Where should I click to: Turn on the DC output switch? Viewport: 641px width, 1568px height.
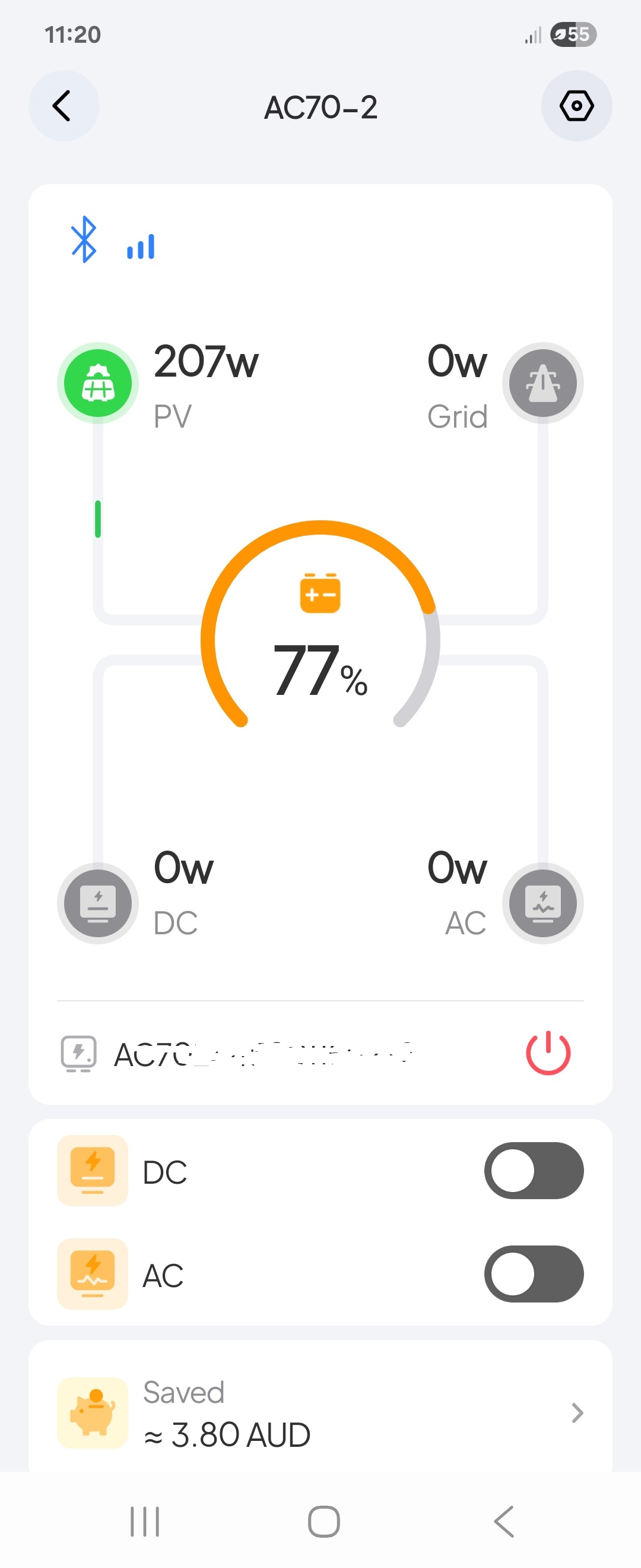click(x=534, y=1170)
